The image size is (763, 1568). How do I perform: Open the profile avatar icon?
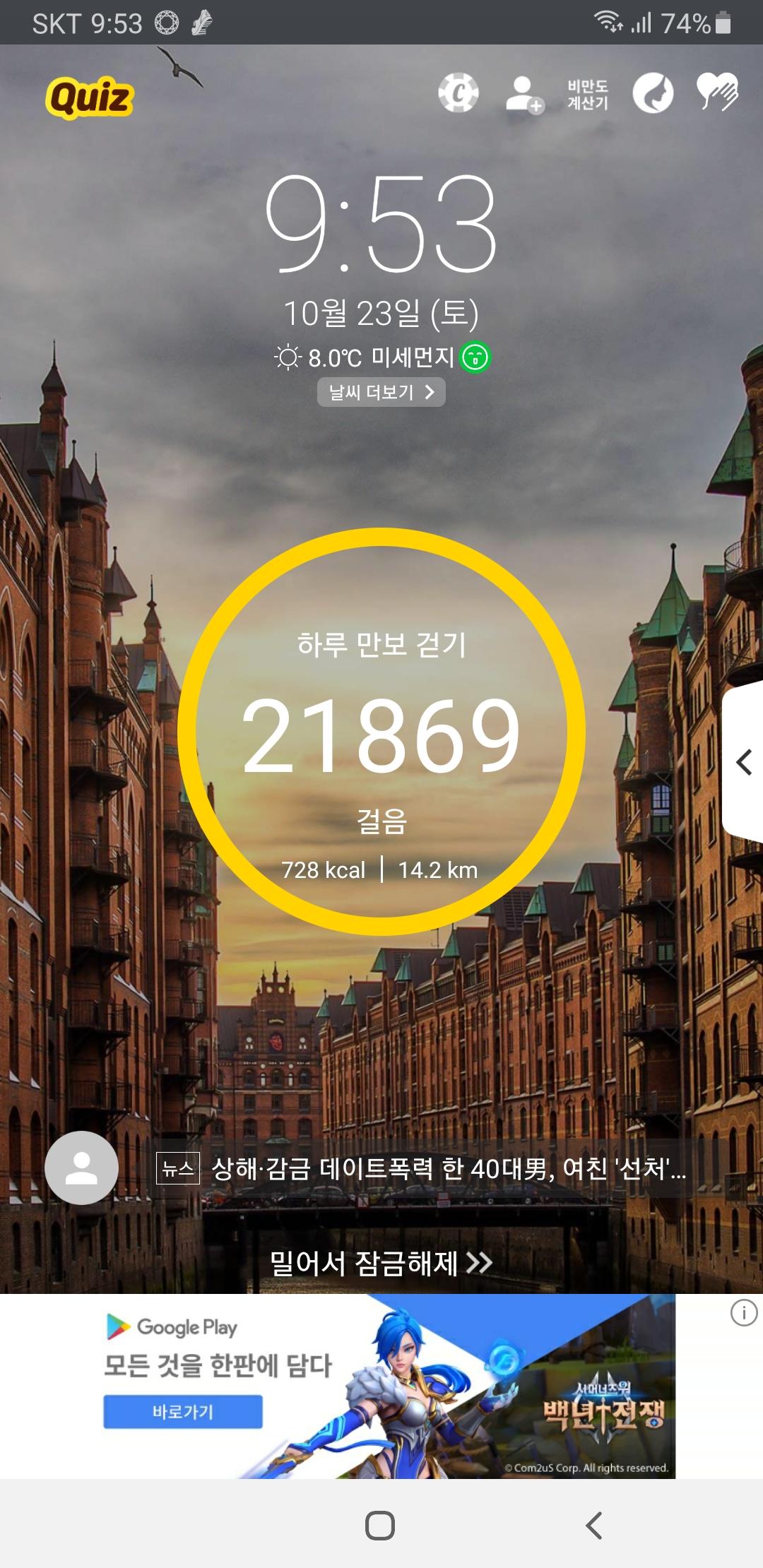(x=81, y=1168)
